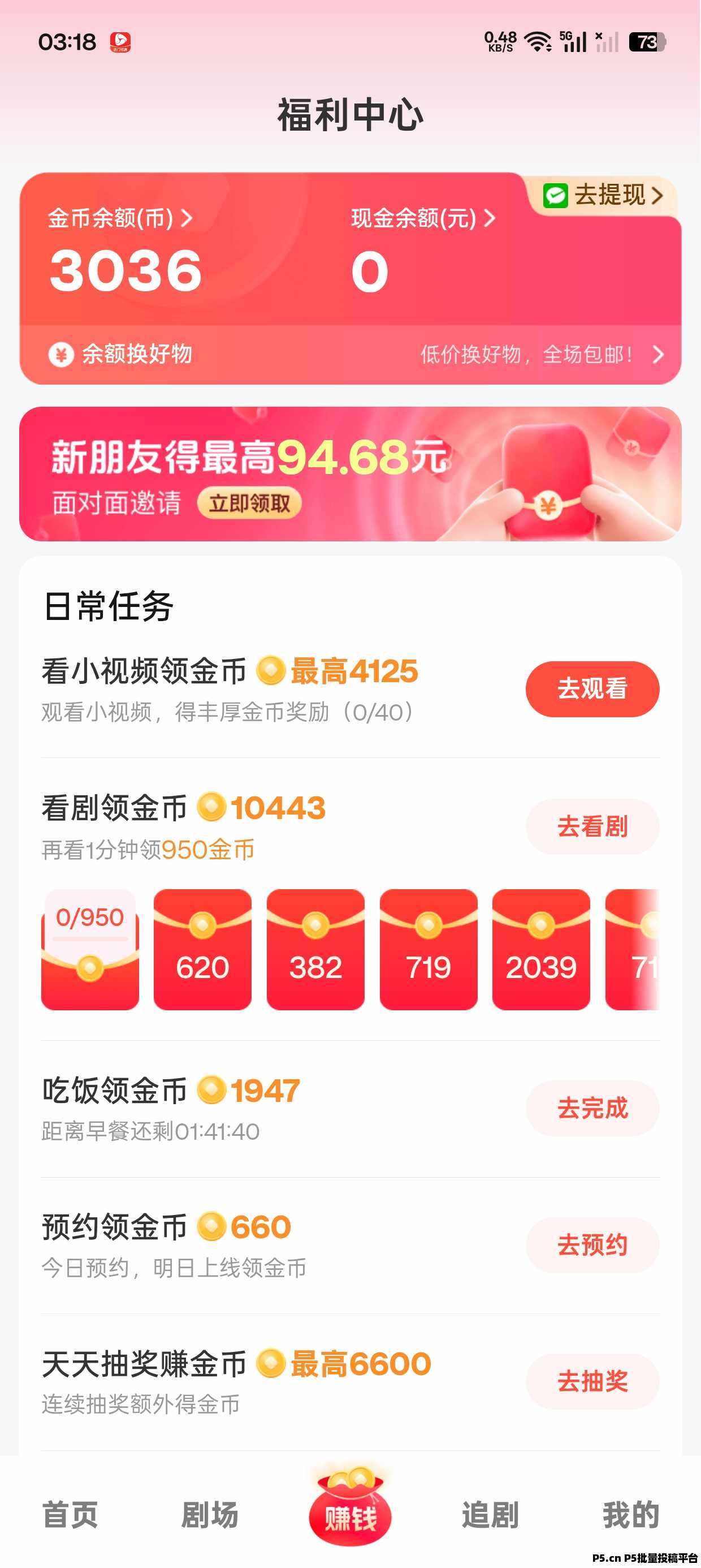Screen dimensions: 701x1568
Task: Go to the 我的 profile tab
Action: point(631,1514)
